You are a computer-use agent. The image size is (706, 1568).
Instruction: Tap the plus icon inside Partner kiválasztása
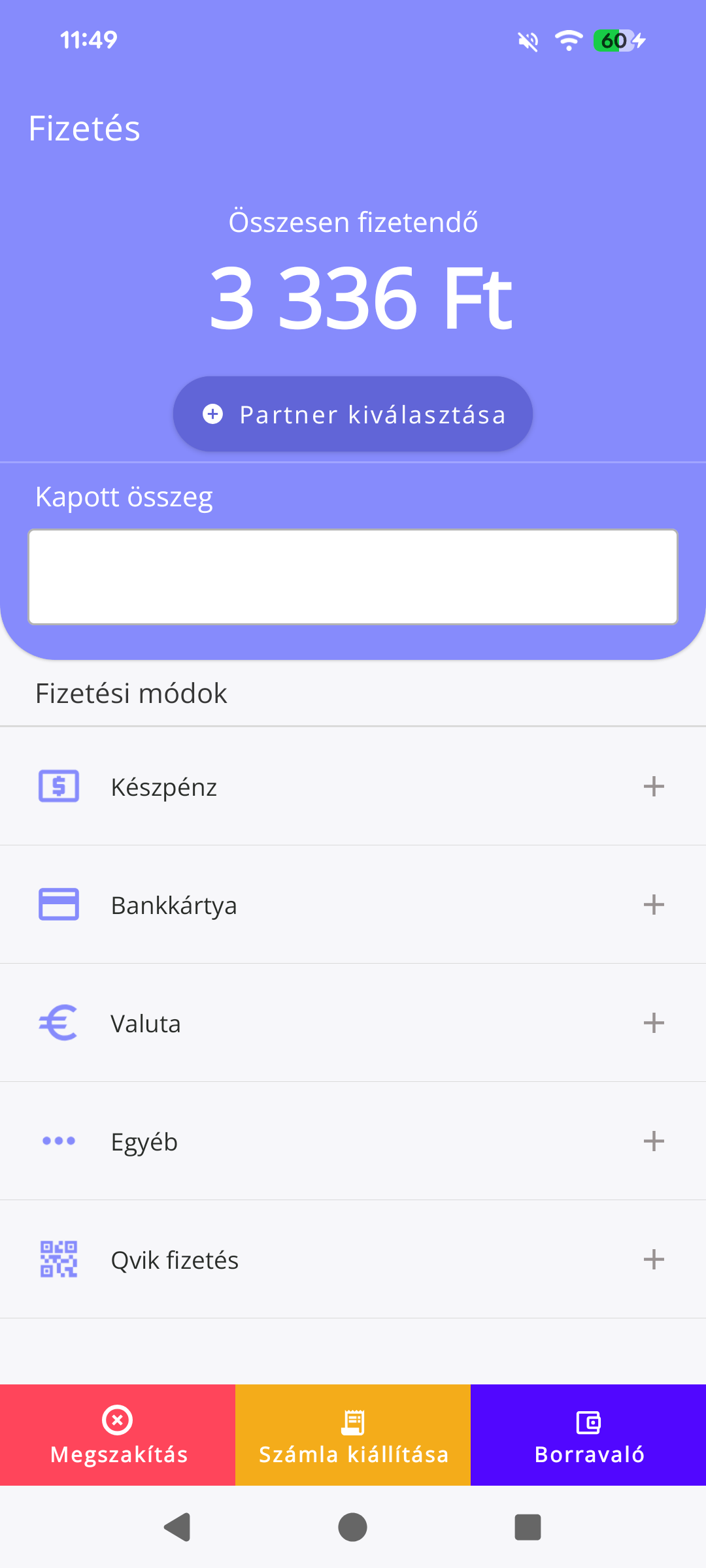[213, 414]
